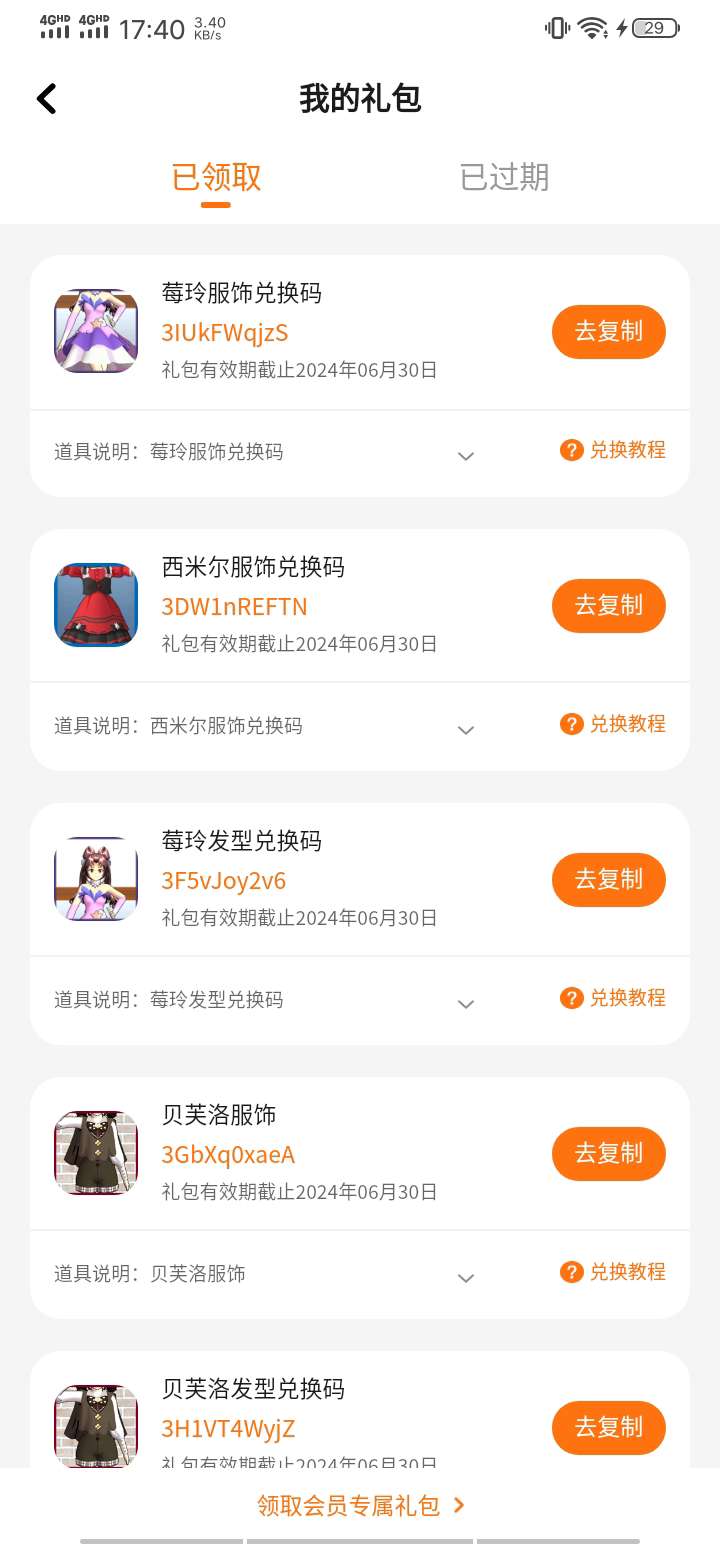View 兑换教程 for 贝芙洛服饰

(x=613, y=1272)
